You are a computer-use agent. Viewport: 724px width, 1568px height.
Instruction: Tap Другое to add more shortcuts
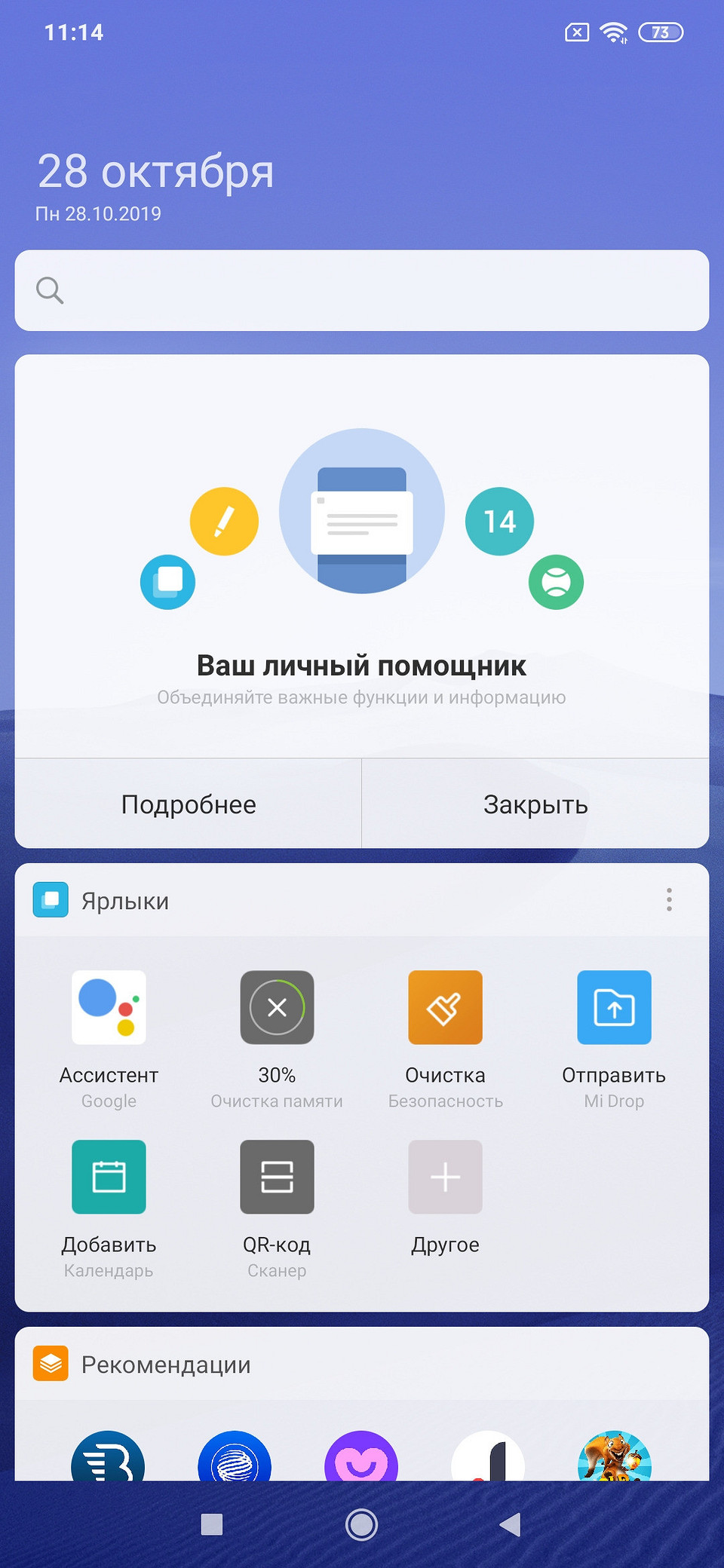[445, 1178]
